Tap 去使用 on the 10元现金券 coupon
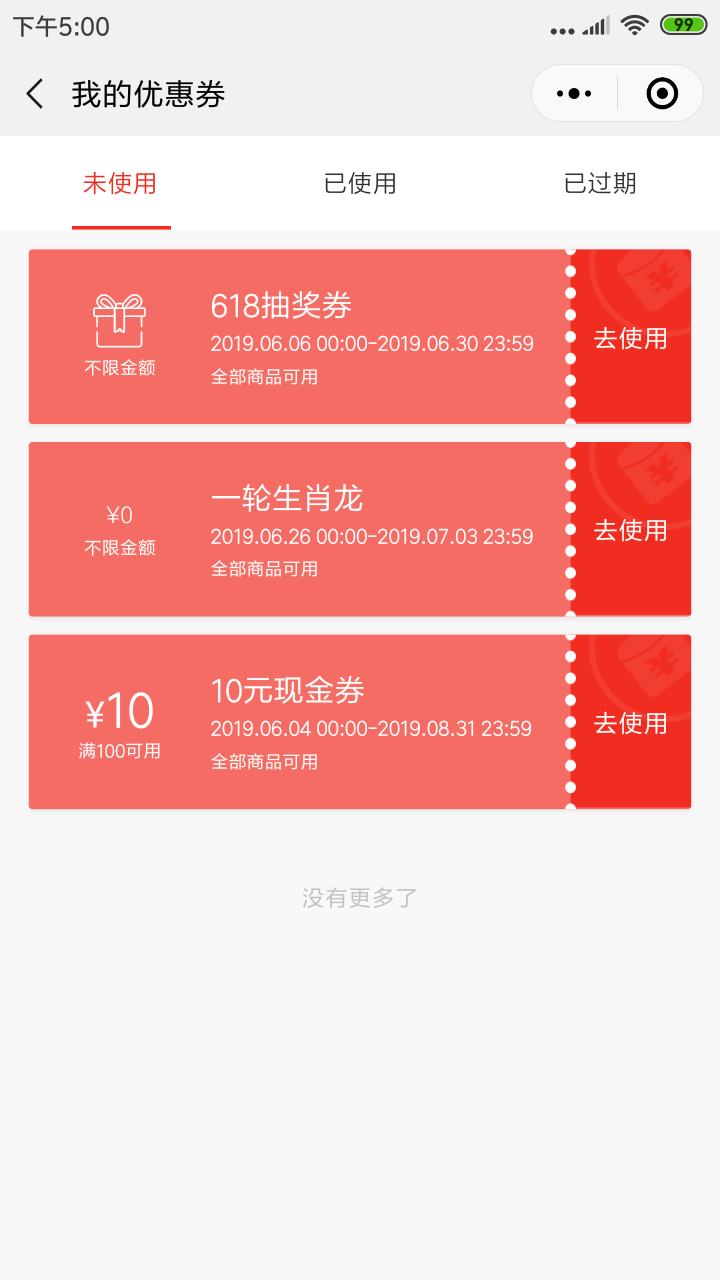720x1280 pixels. click(631, 723)
